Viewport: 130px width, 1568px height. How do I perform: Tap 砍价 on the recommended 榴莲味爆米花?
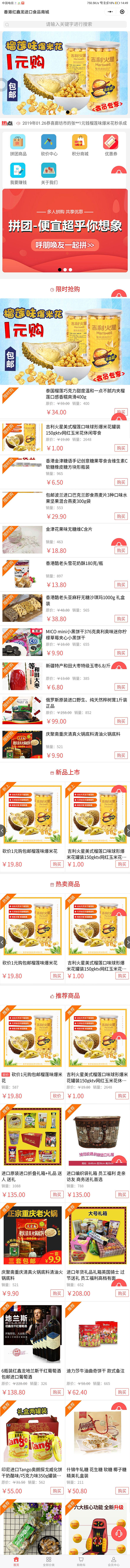pyautogui.click(x=57, y=1096)
